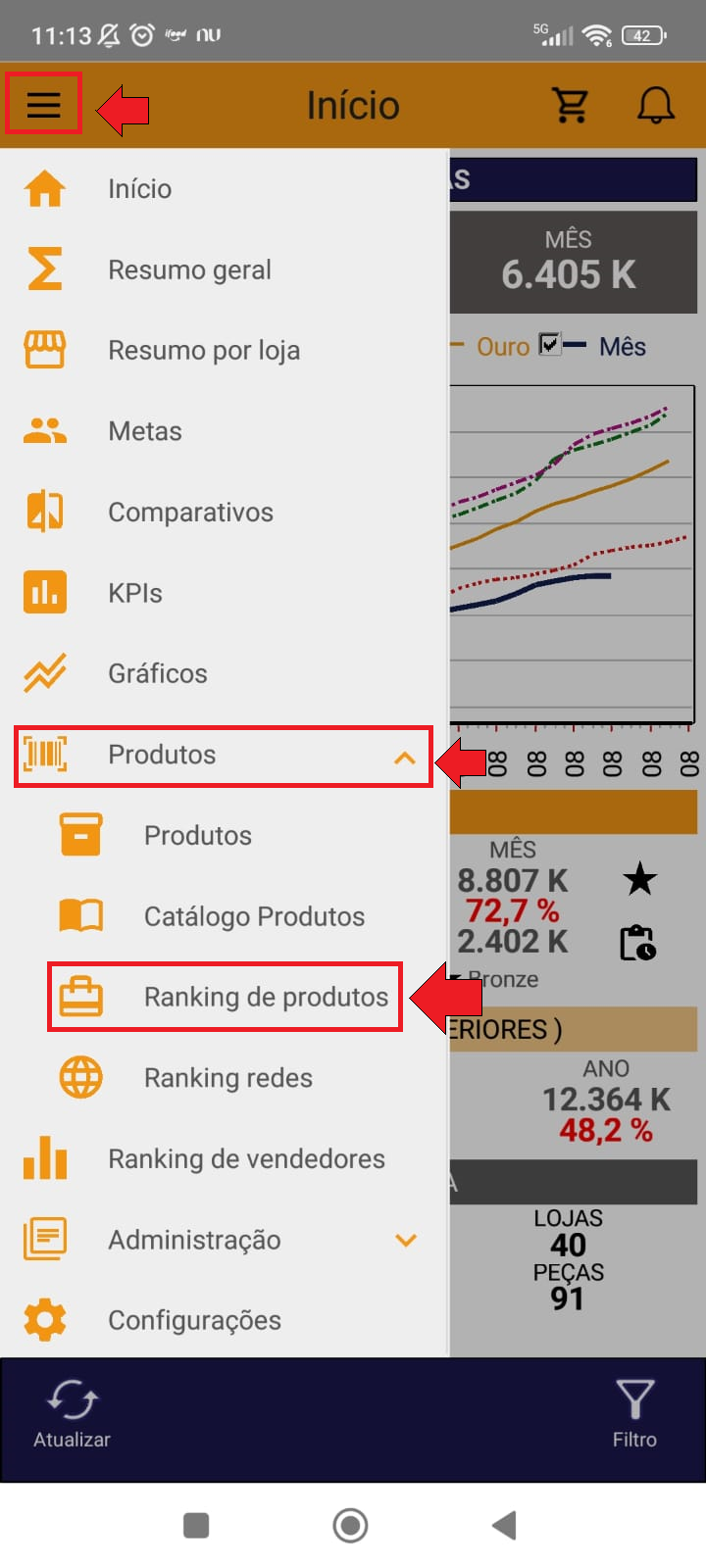
Task: Open the KPIs section
Action: coord(224,593)
